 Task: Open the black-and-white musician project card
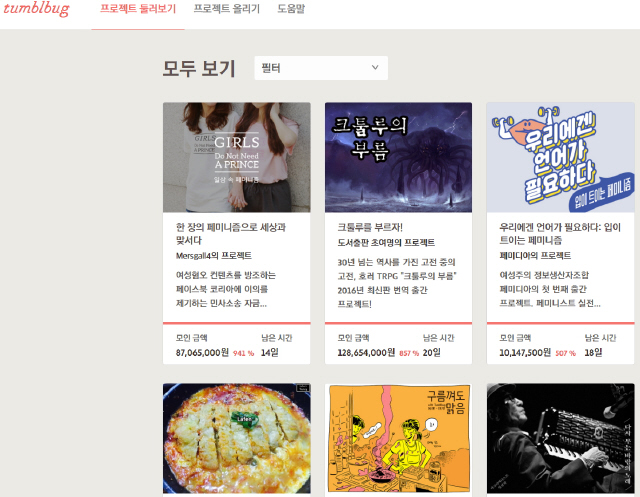coord(560,439)
